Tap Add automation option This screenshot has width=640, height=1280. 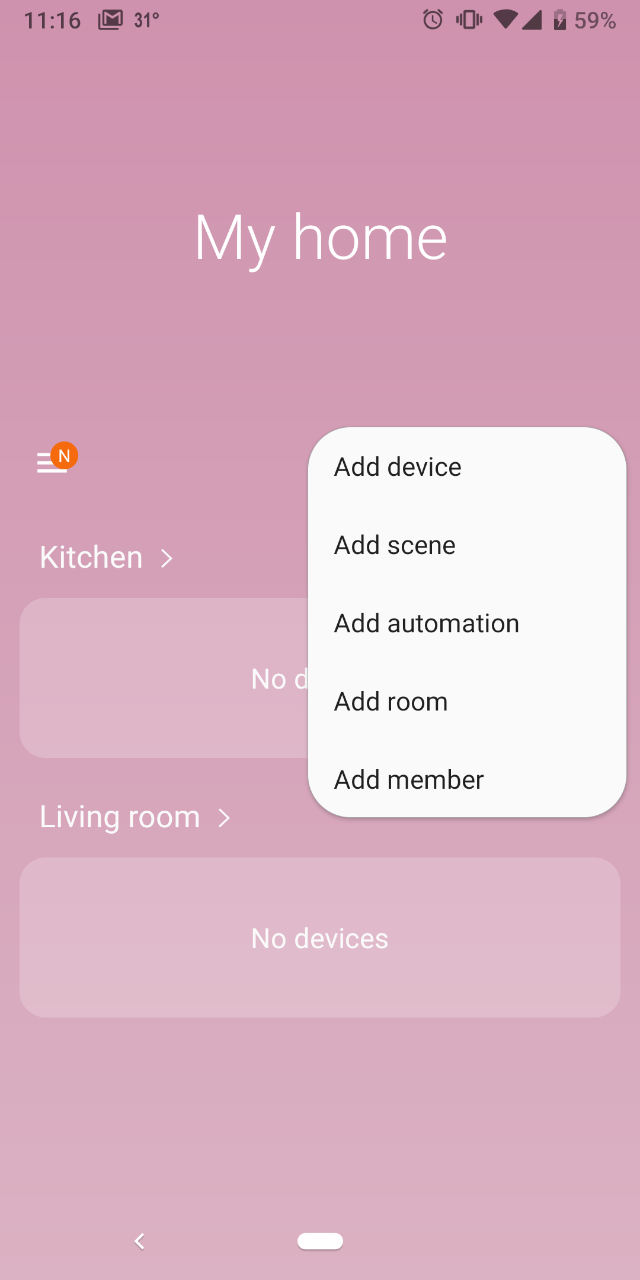click(467, 623)
